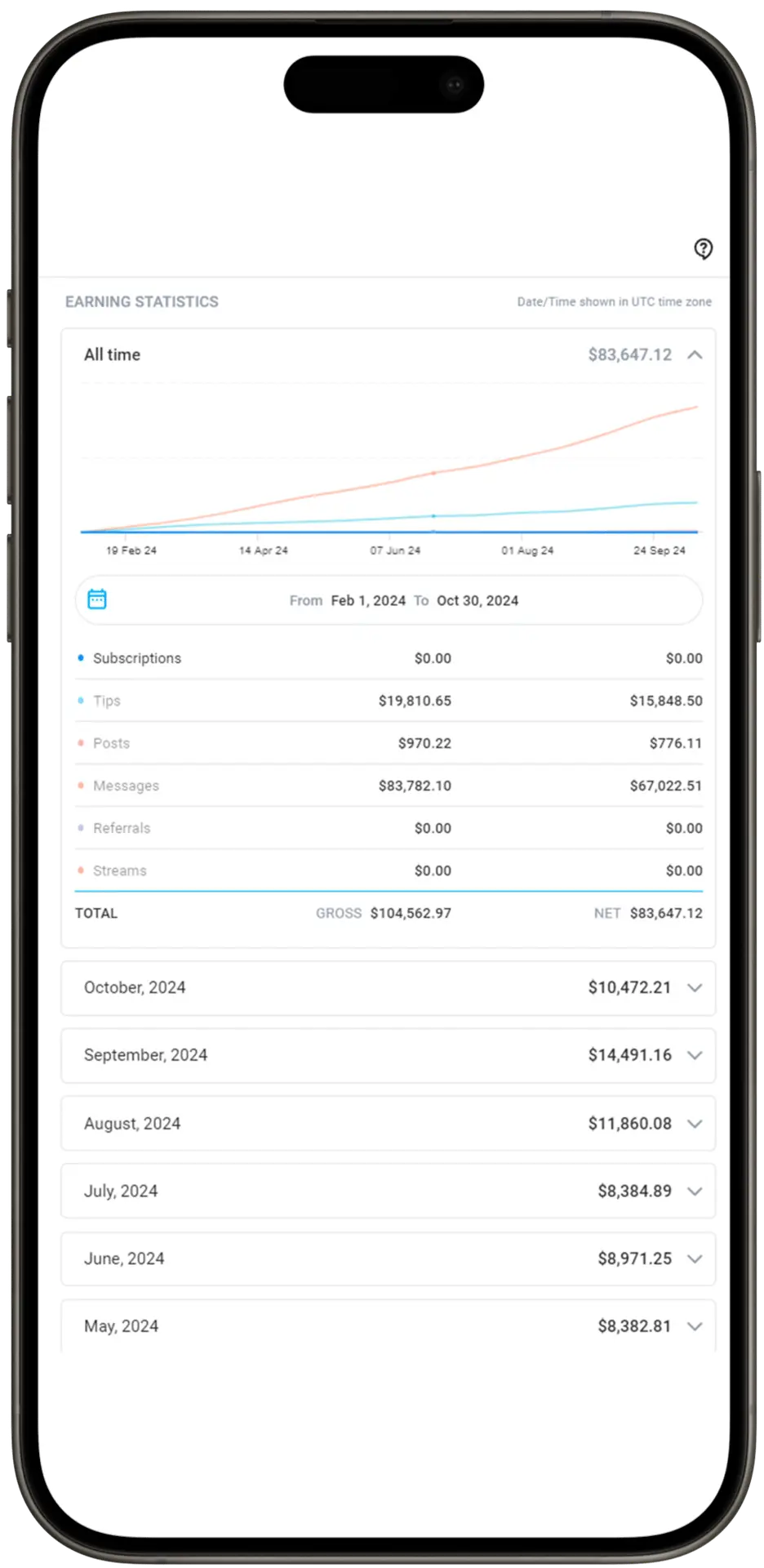Expand September, 2024 earnings
The height and width of the screenshot is (1568, 764).
tap(695, 1055)
